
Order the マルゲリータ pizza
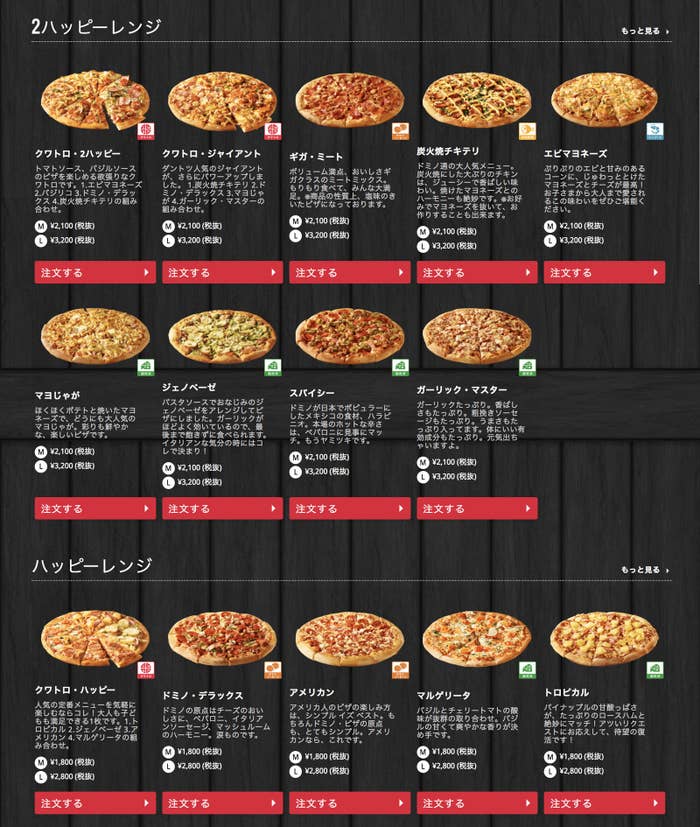point(477,802)
